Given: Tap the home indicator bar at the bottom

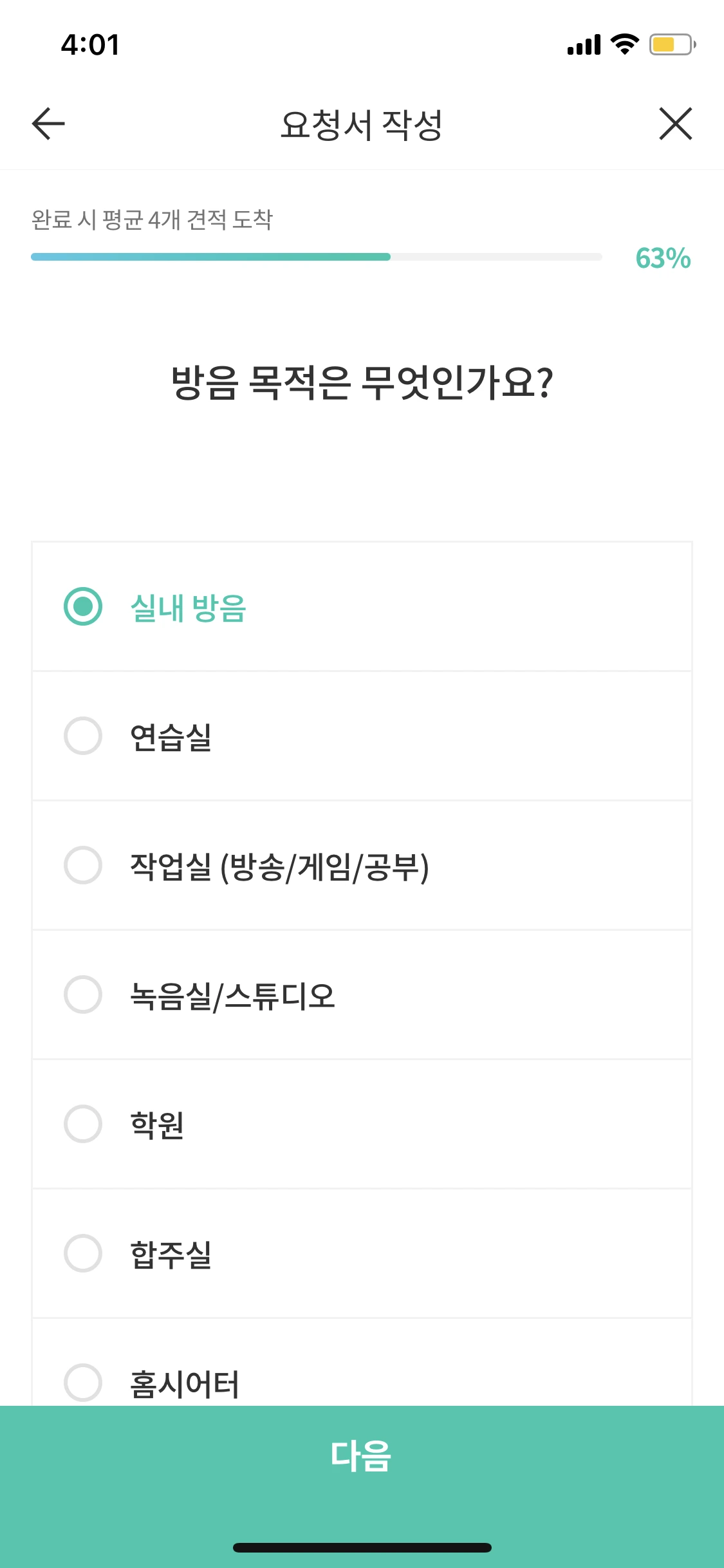Looking at the screenshot, I should (x=362, y=1549).
